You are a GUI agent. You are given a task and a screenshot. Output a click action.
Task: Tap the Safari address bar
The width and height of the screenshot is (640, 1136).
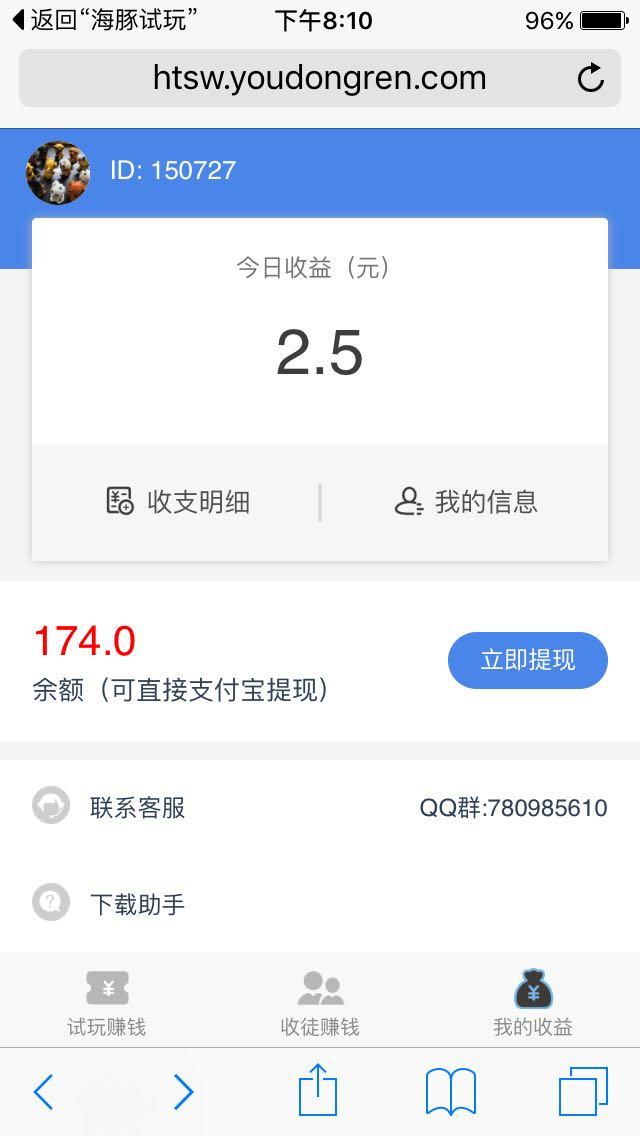click(x=318, y=78)
